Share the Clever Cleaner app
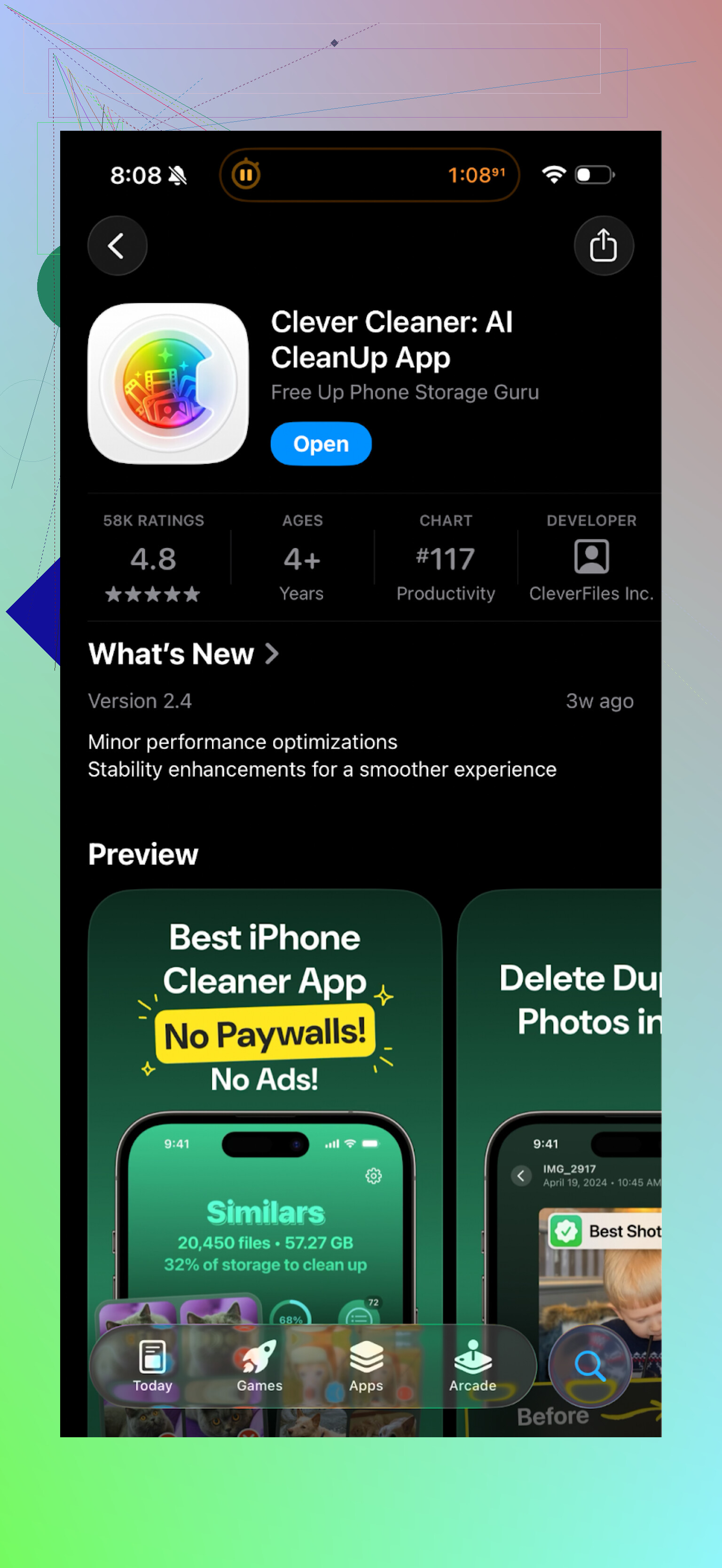Image resolution: width=722 pixels, height=1568 pixels. (x=603, y=246)
